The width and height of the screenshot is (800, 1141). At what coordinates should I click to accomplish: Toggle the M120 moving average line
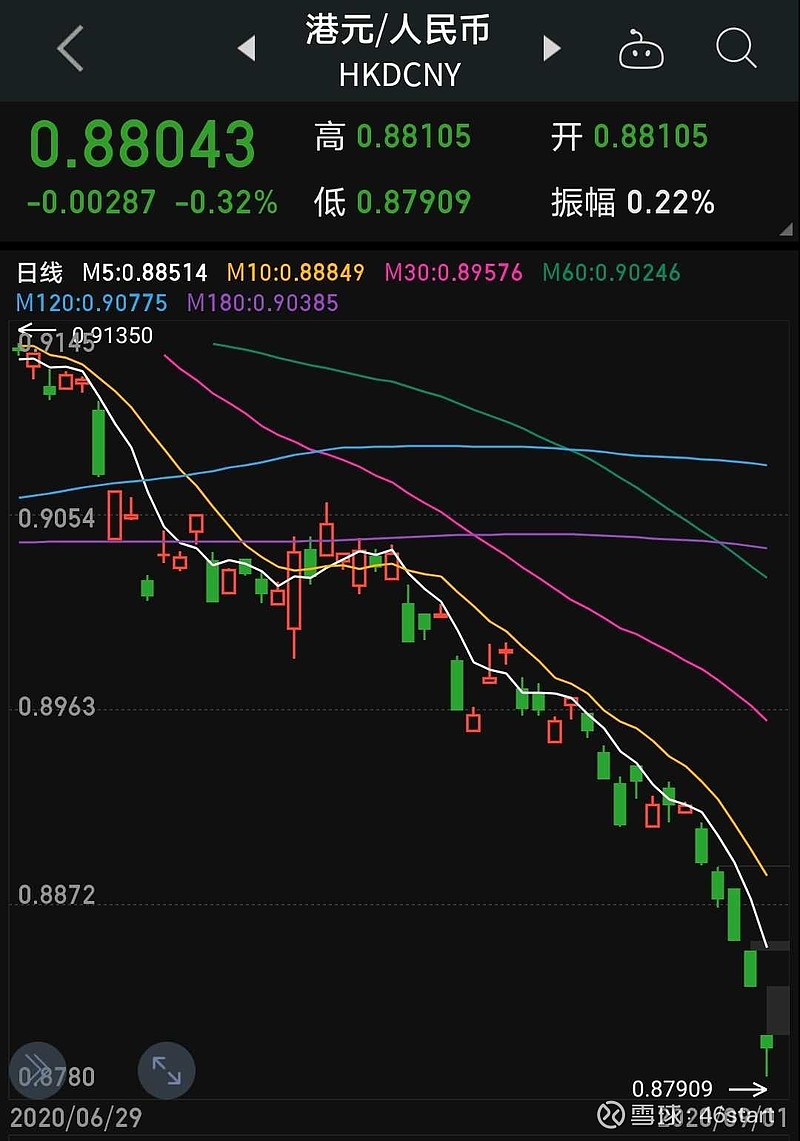point(85,302)
